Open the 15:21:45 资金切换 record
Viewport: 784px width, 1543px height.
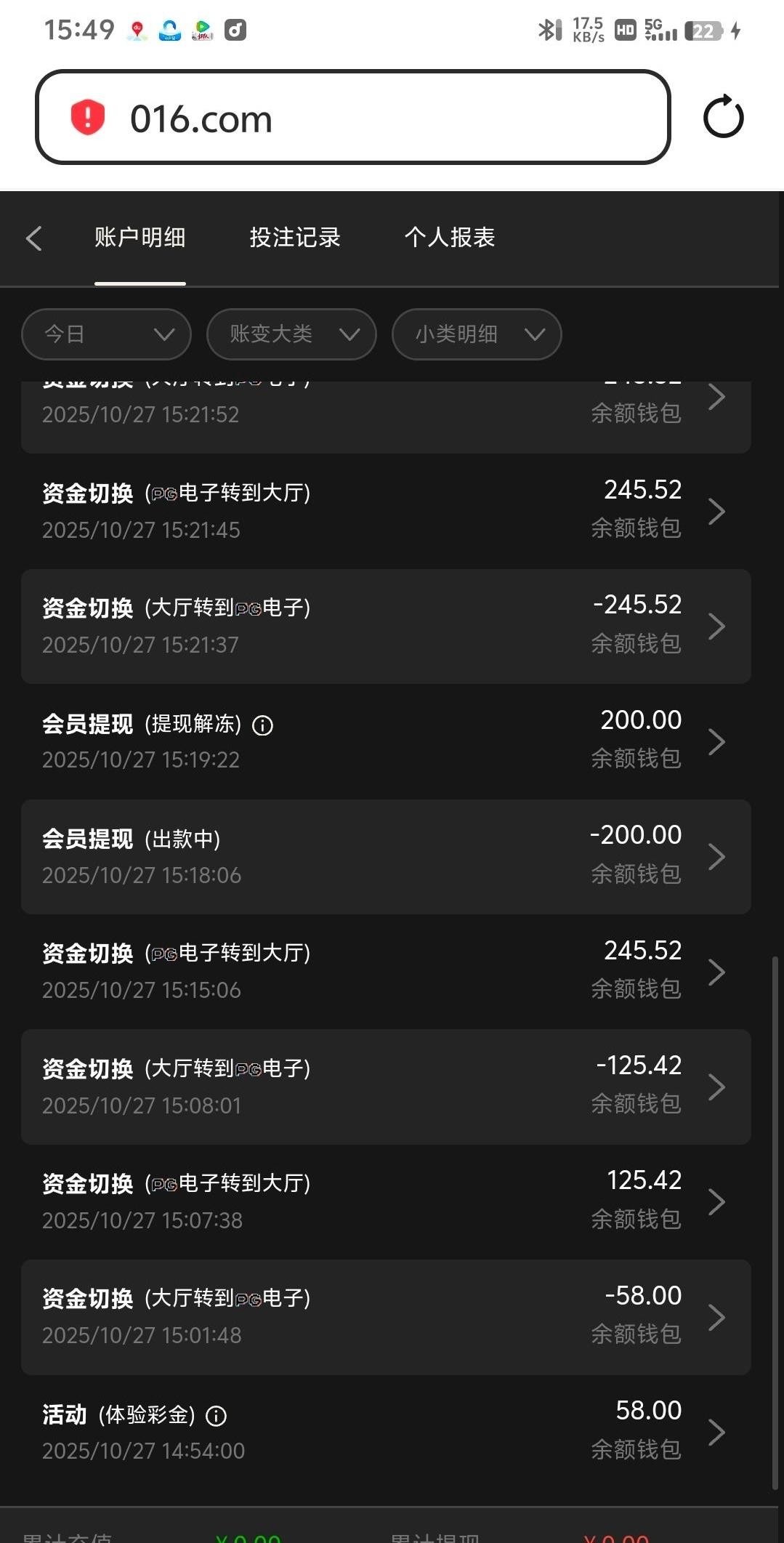(385, 511)
